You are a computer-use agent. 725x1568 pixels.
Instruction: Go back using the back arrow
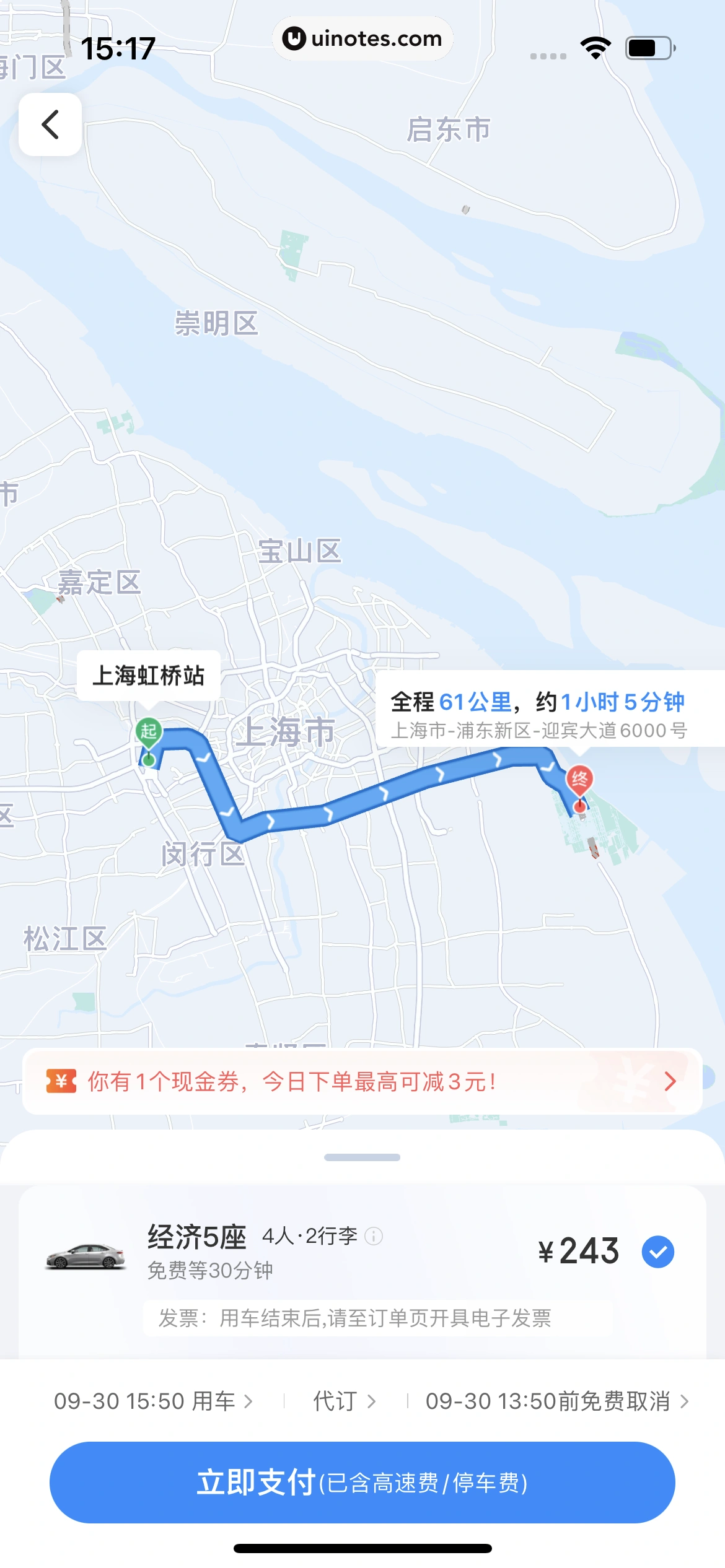tap(50, 124)
